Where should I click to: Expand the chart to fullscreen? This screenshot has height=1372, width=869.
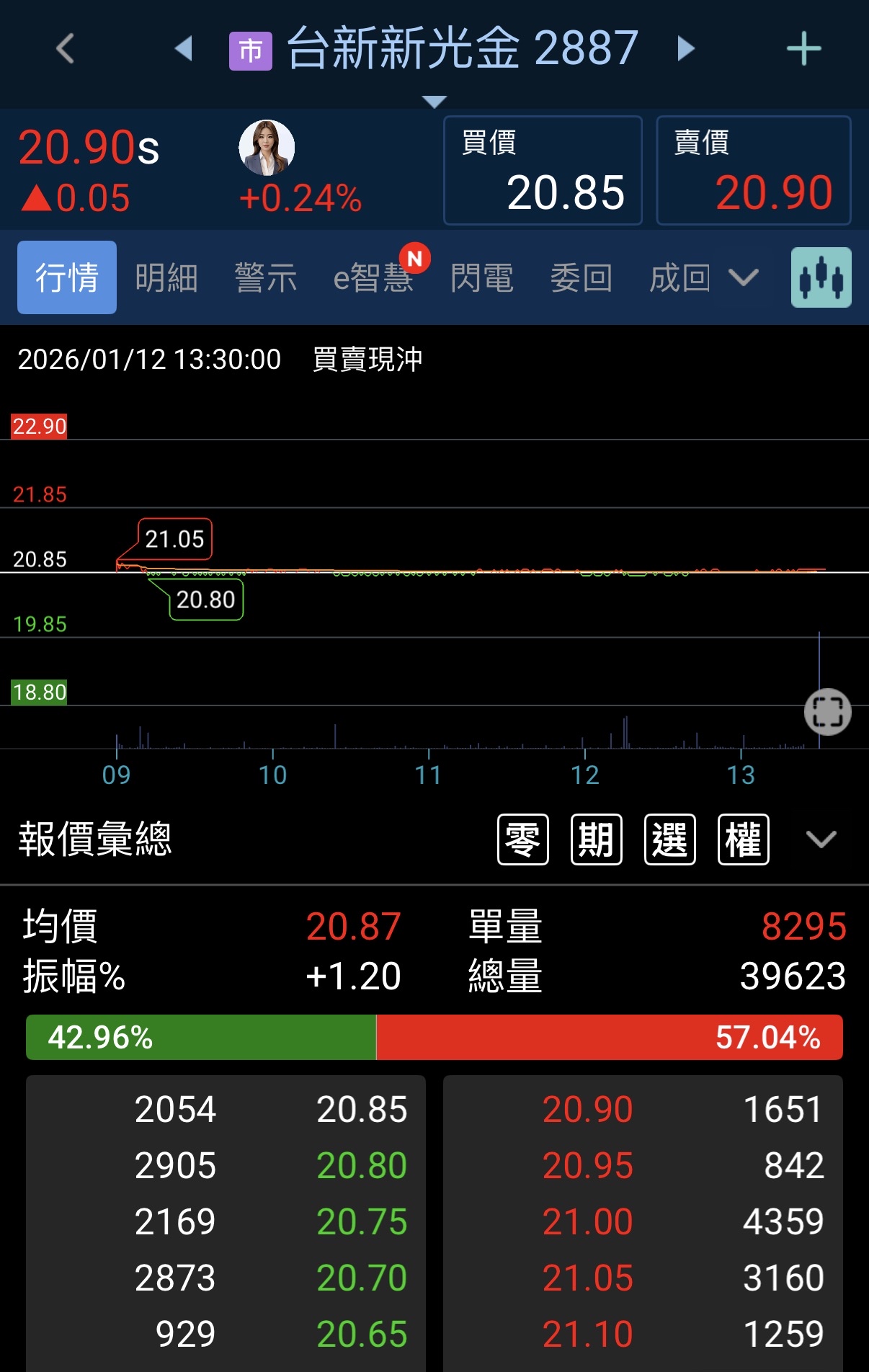[x=827, y=712]
